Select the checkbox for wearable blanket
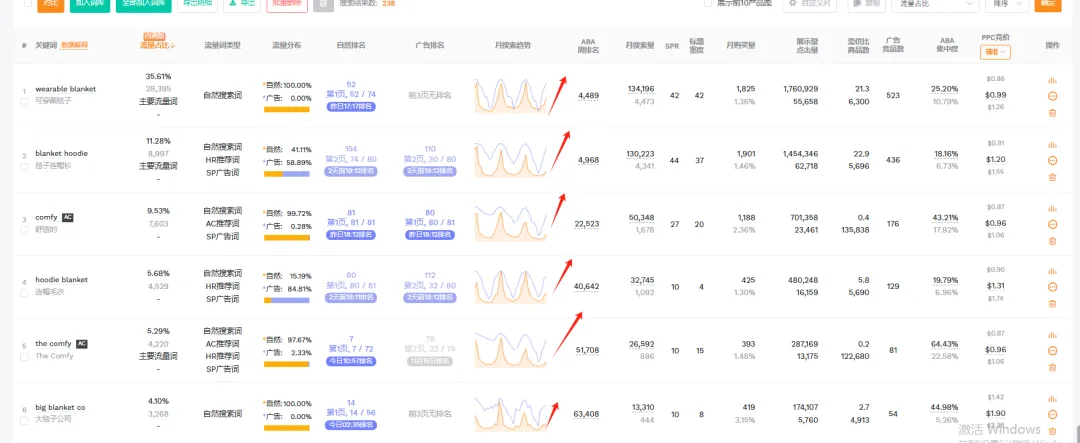The width and height of the screenshot is (1080, 443). [25, 102]
